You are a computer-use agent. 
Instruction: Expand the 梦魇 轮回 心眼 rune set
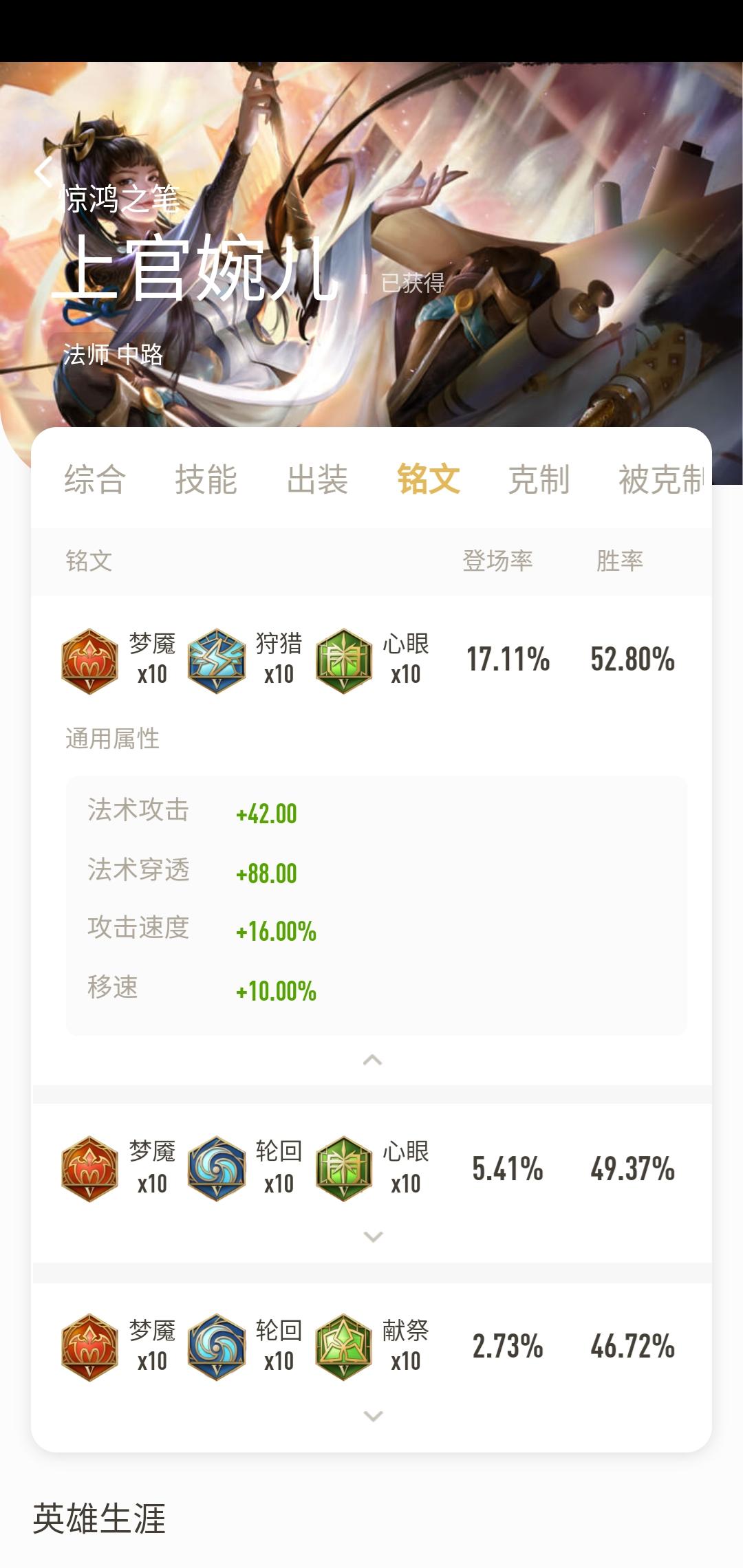point(372,1237)
